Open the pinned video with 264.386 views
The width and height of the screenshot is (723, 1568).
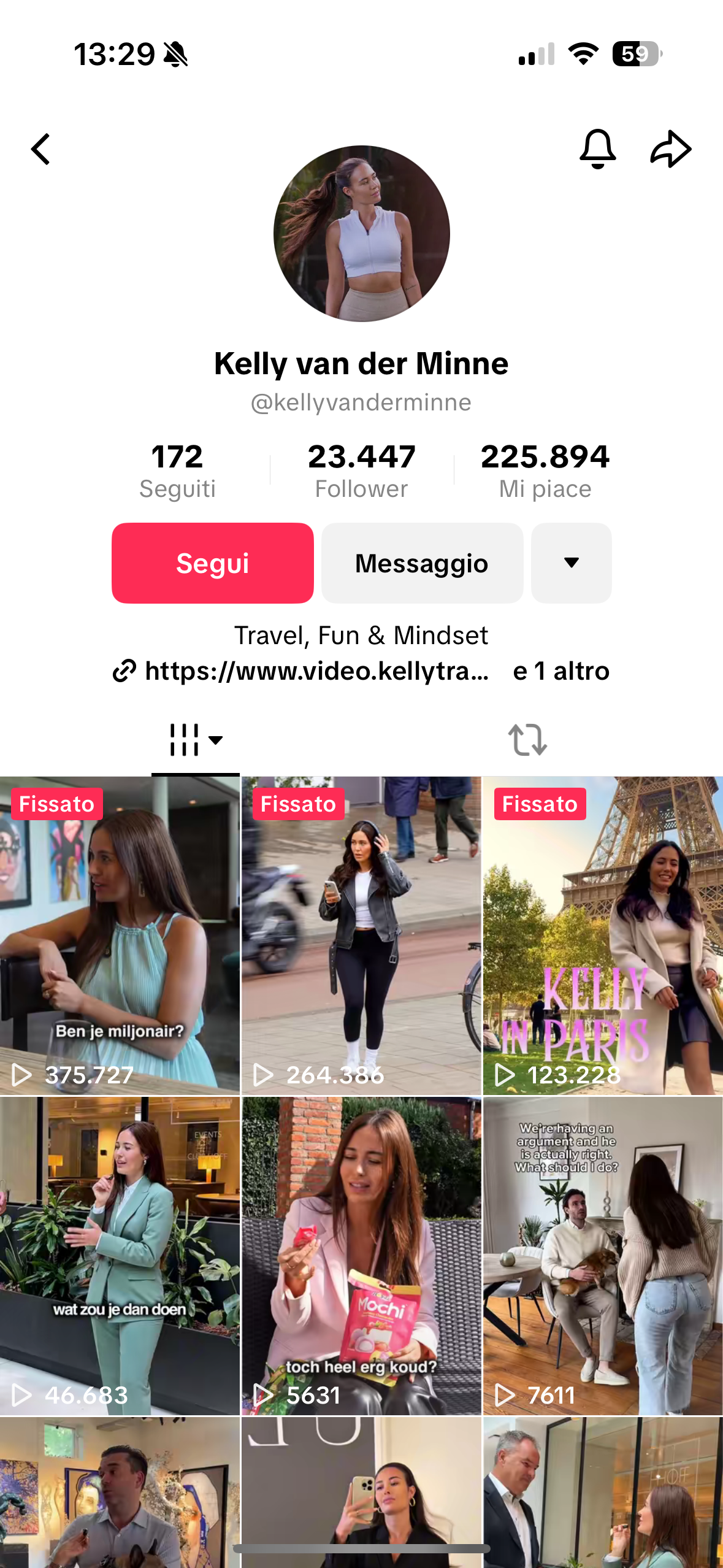(361, 935)
